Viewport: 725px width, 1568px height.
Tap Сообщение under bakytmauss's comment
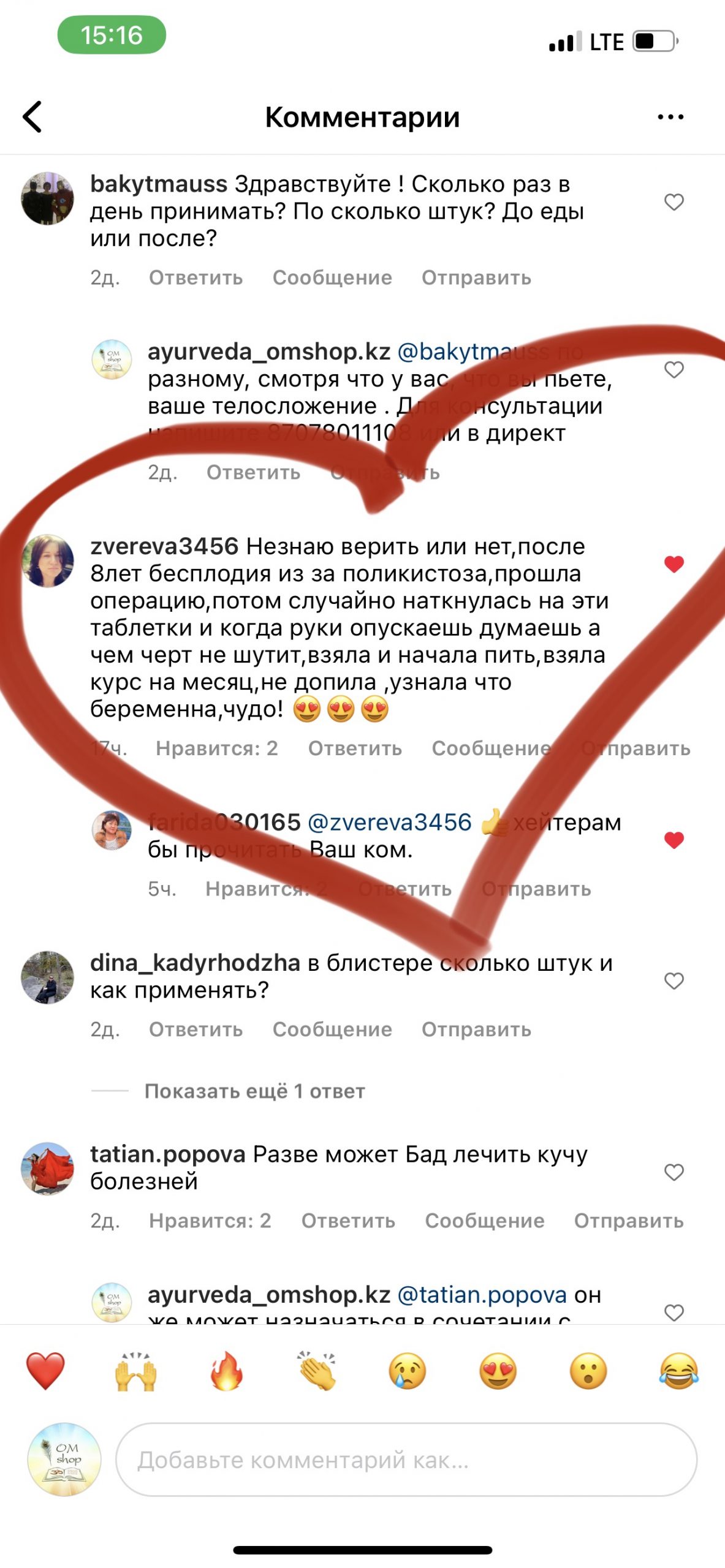[332, 277]
